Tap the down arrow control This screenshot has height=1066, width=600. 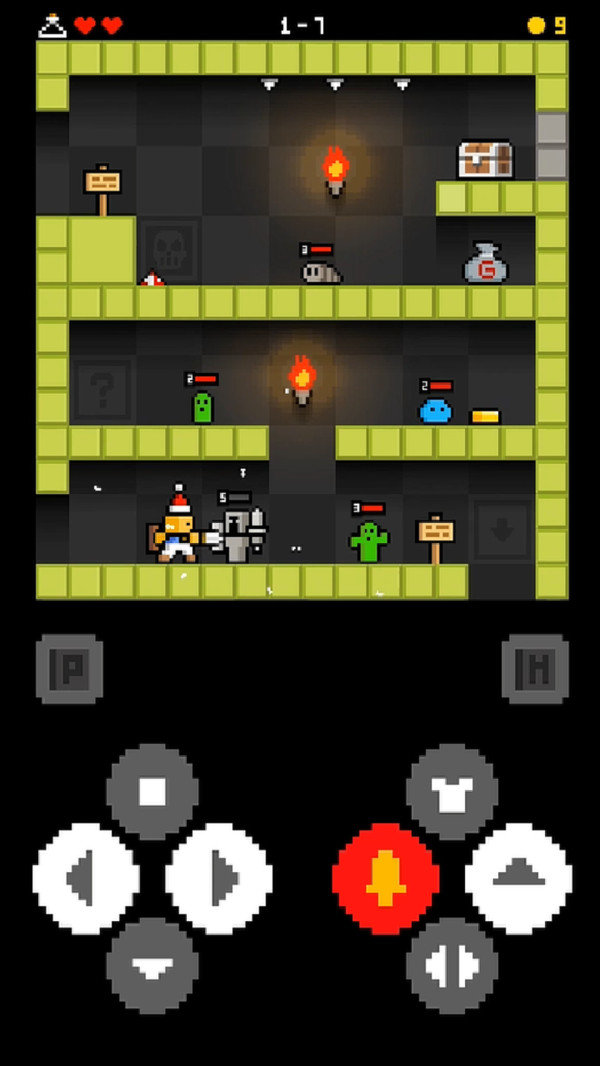coord(152,965)
